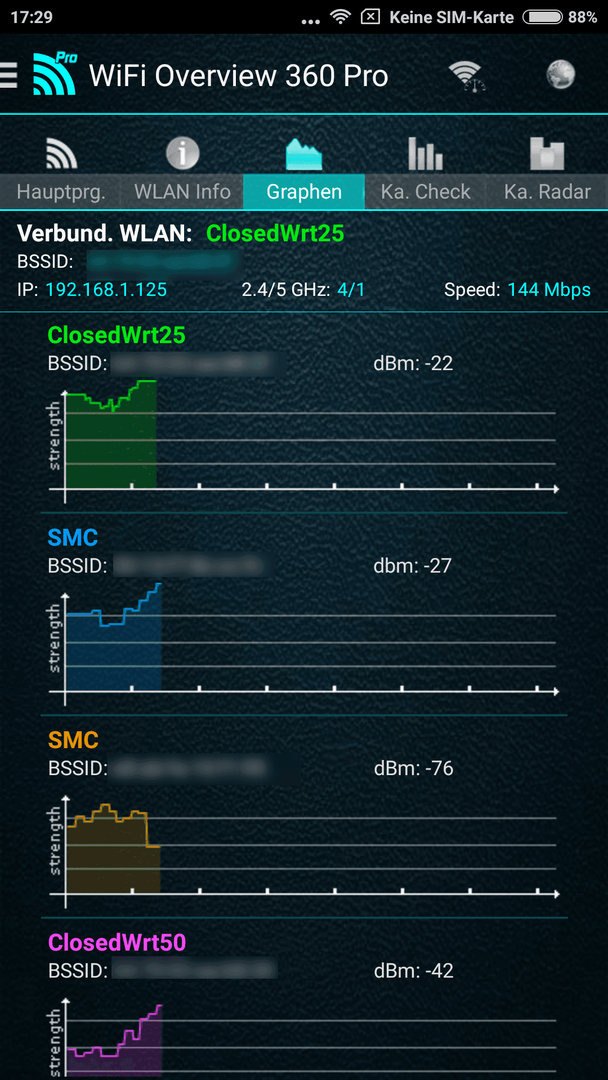Screen dimensions: 608x1080
Task: Tap the WiFi speed gauge icon
Action: (x=468, y=76)
